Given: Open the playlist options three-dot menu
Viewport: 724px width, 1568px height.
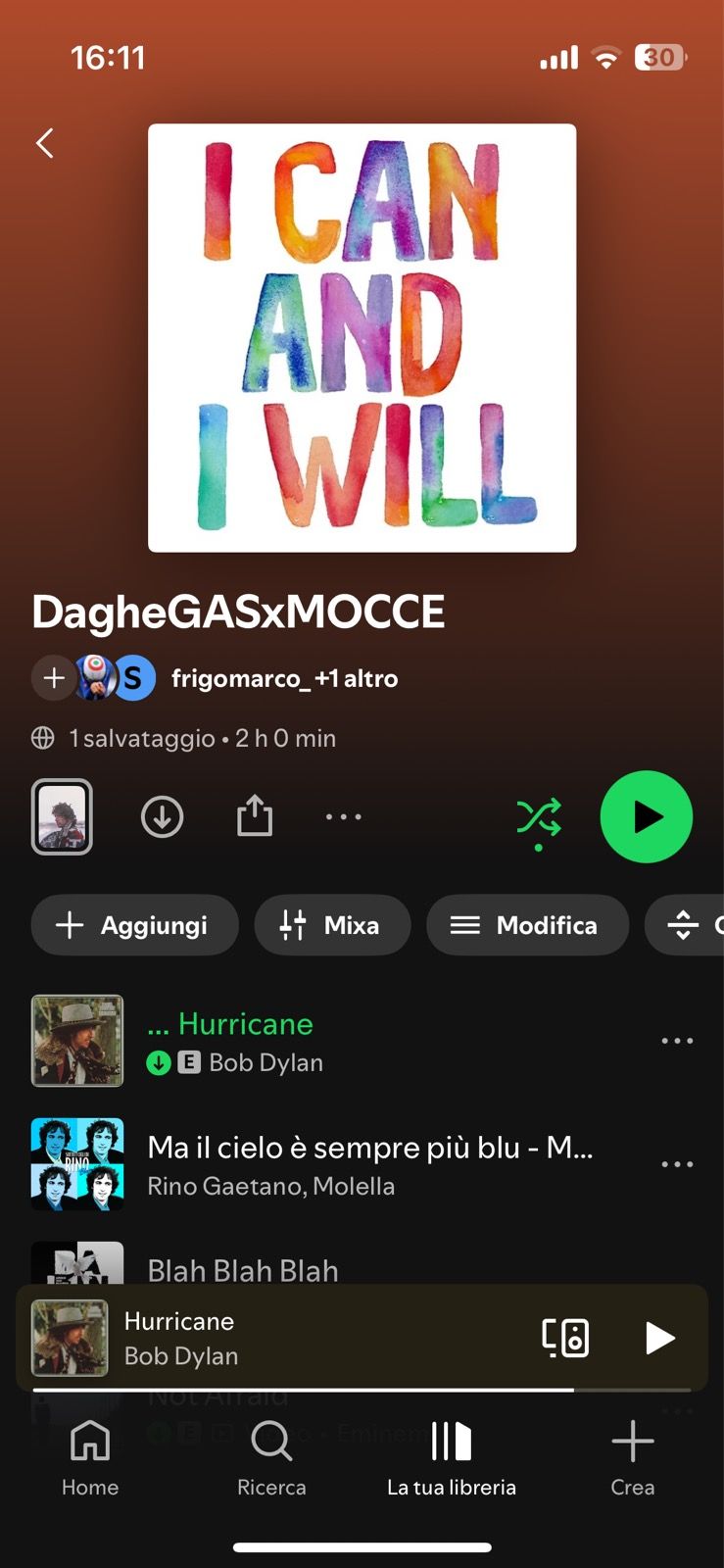Looking at the screenshot, I should point(344,816).
